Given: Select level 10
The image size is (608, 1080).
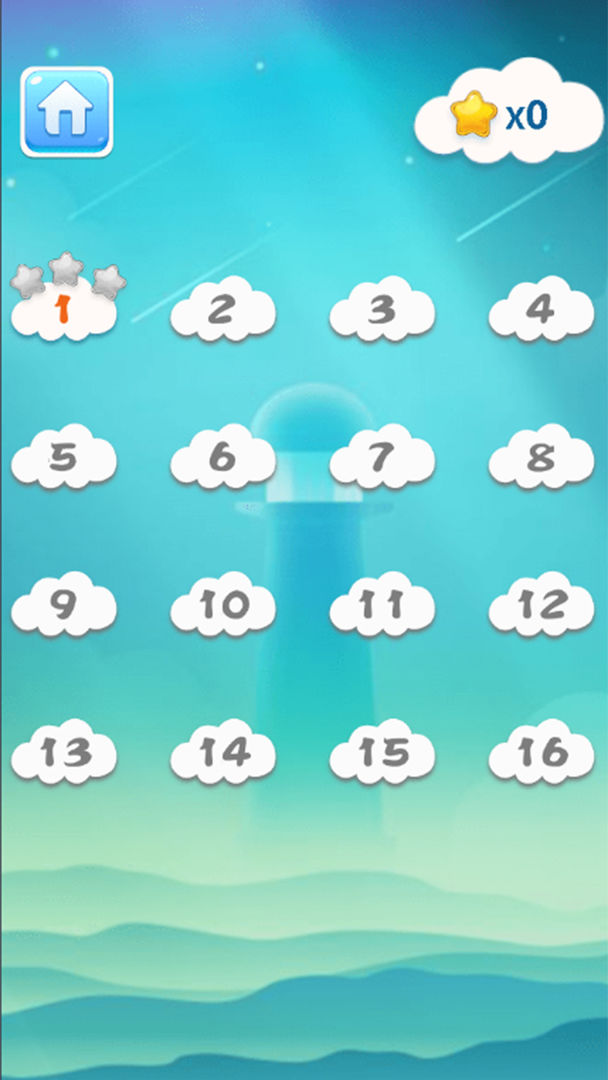Looking at the screenshot, I should tap(222, 606).
